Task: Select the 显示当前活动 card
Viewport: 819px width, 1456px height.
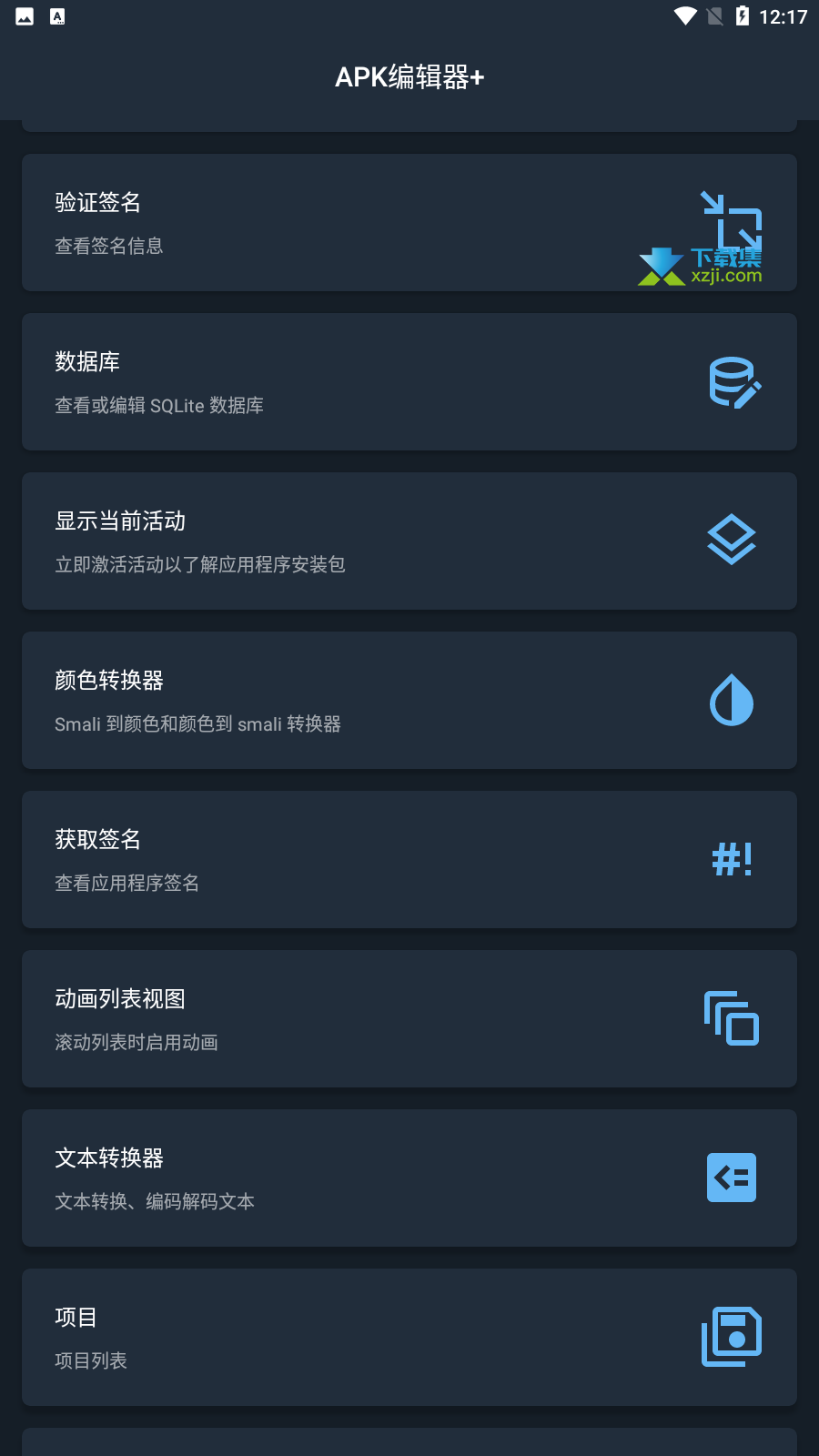Action: [409, 541]
